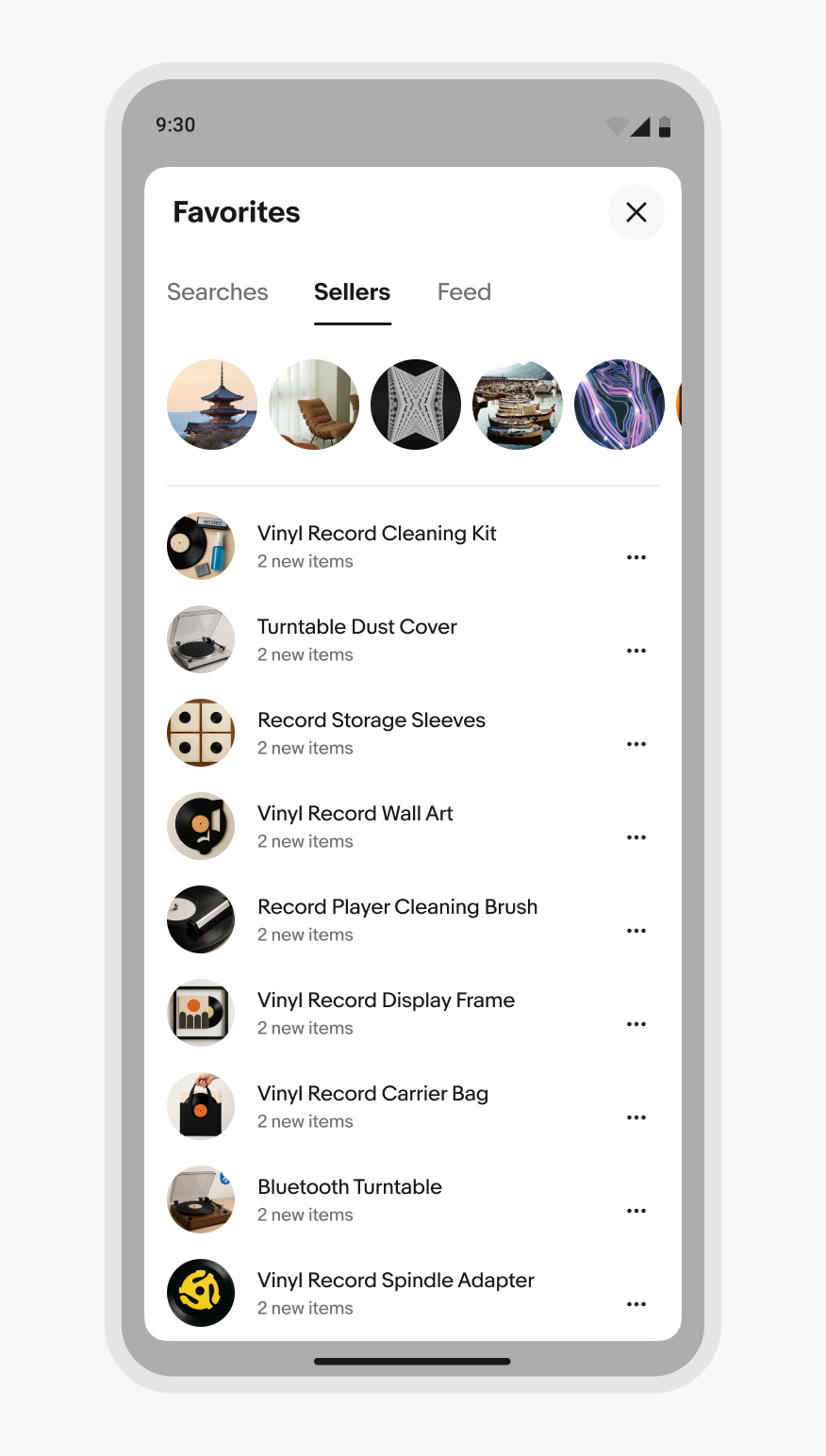The width and height of the screenshot is (826, 1456).
Task: Open Vinyl Record Spindle Adapter row
Action: [413, 1293]
